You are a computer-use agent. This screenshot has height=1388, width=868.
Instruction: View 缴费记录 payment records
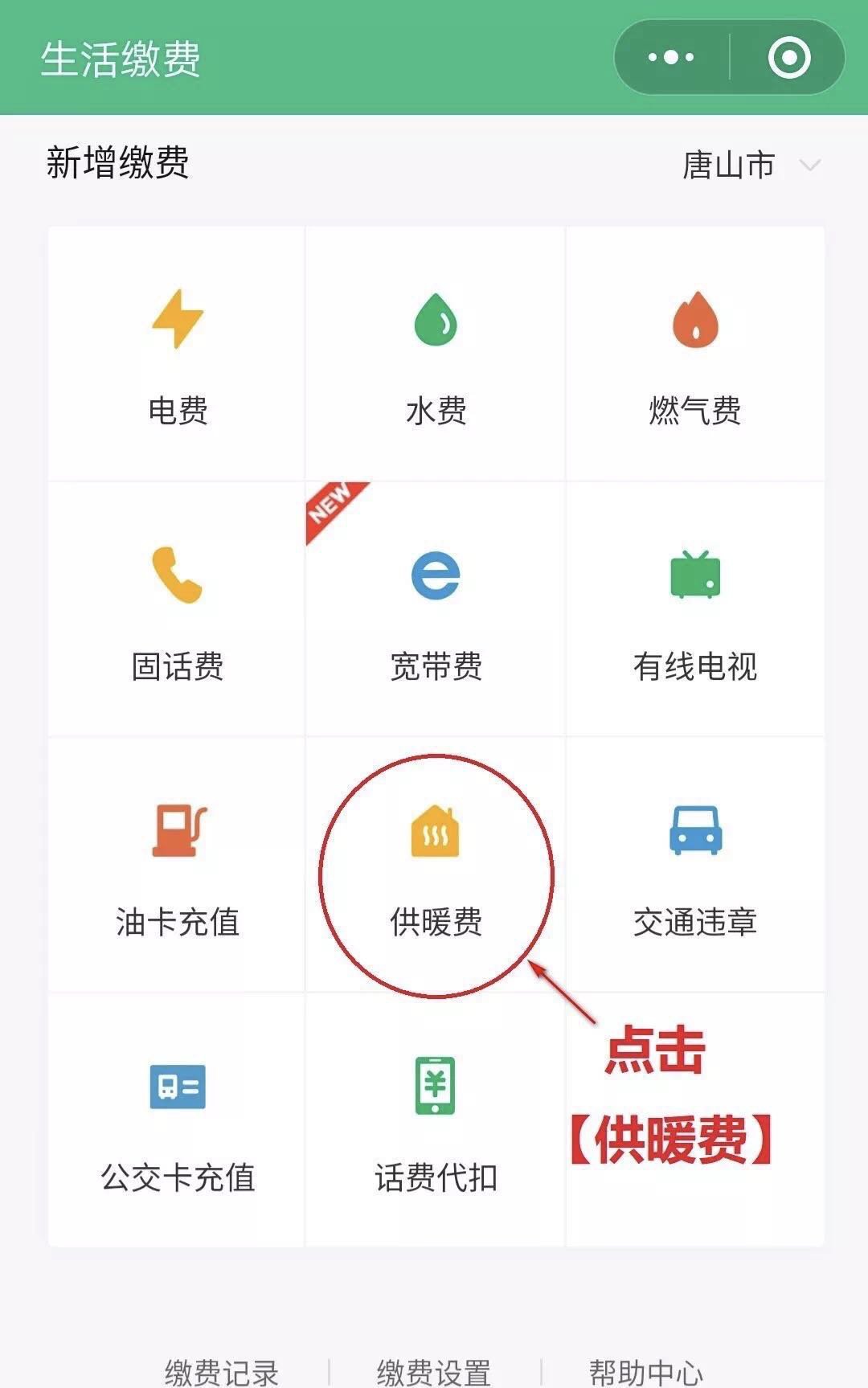coord(222,1371)
